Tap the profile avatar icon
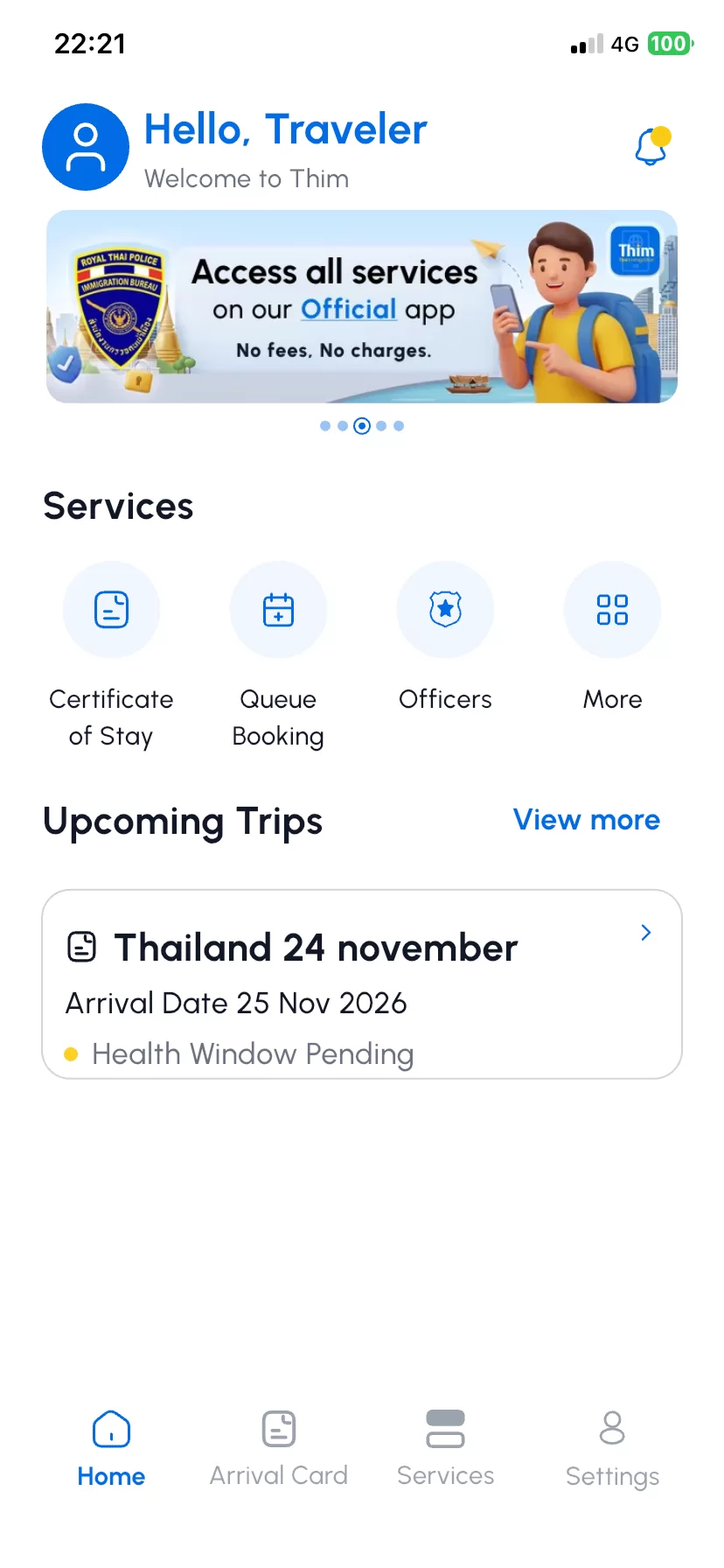The height and width of the screenshot is (1568, 724). pos(86,147)
